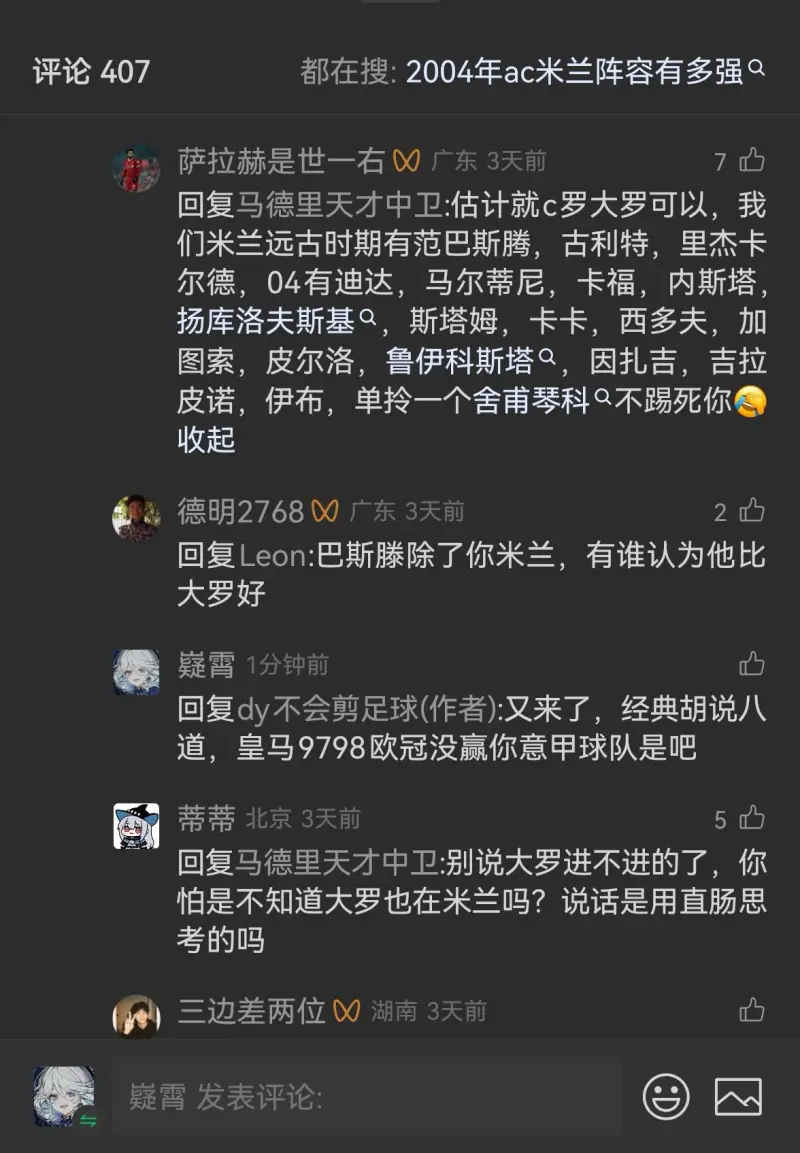Switch account via bottom avatar

[64, 1096]
